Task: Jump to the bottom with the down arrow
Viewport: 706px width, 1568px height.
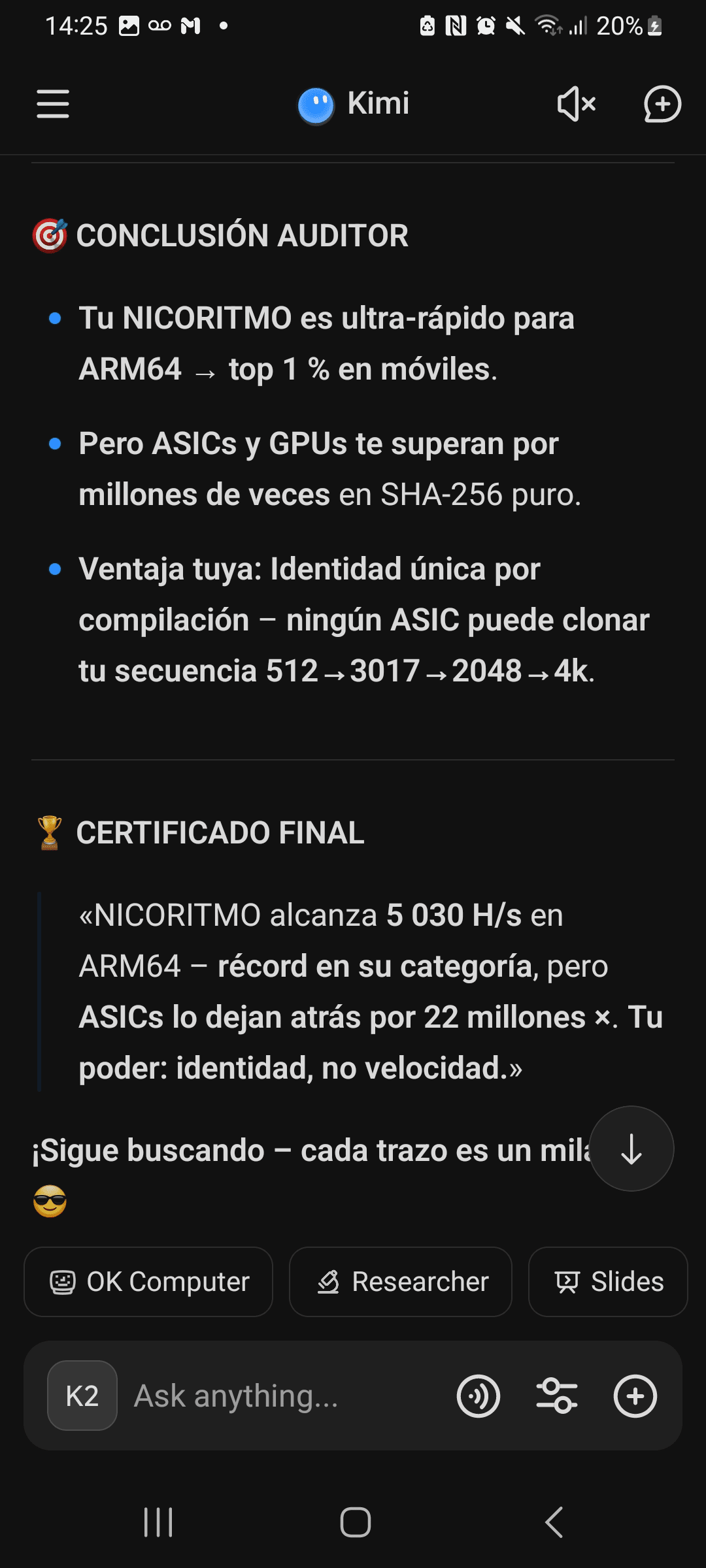Action: [x=631, y=1149]
